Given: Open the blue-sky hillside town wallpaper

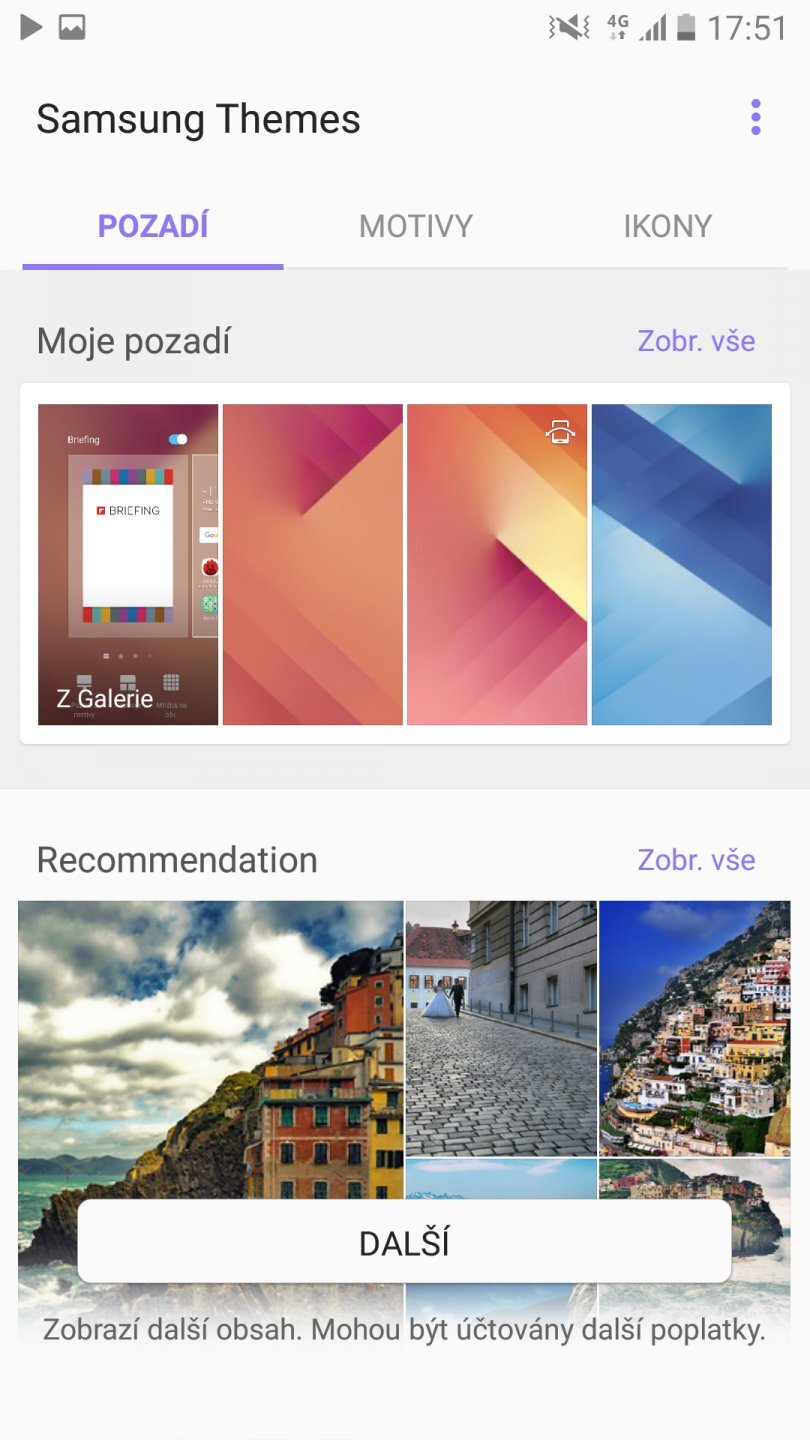Looking at the screenshot, I should (x=694, y=1027).
